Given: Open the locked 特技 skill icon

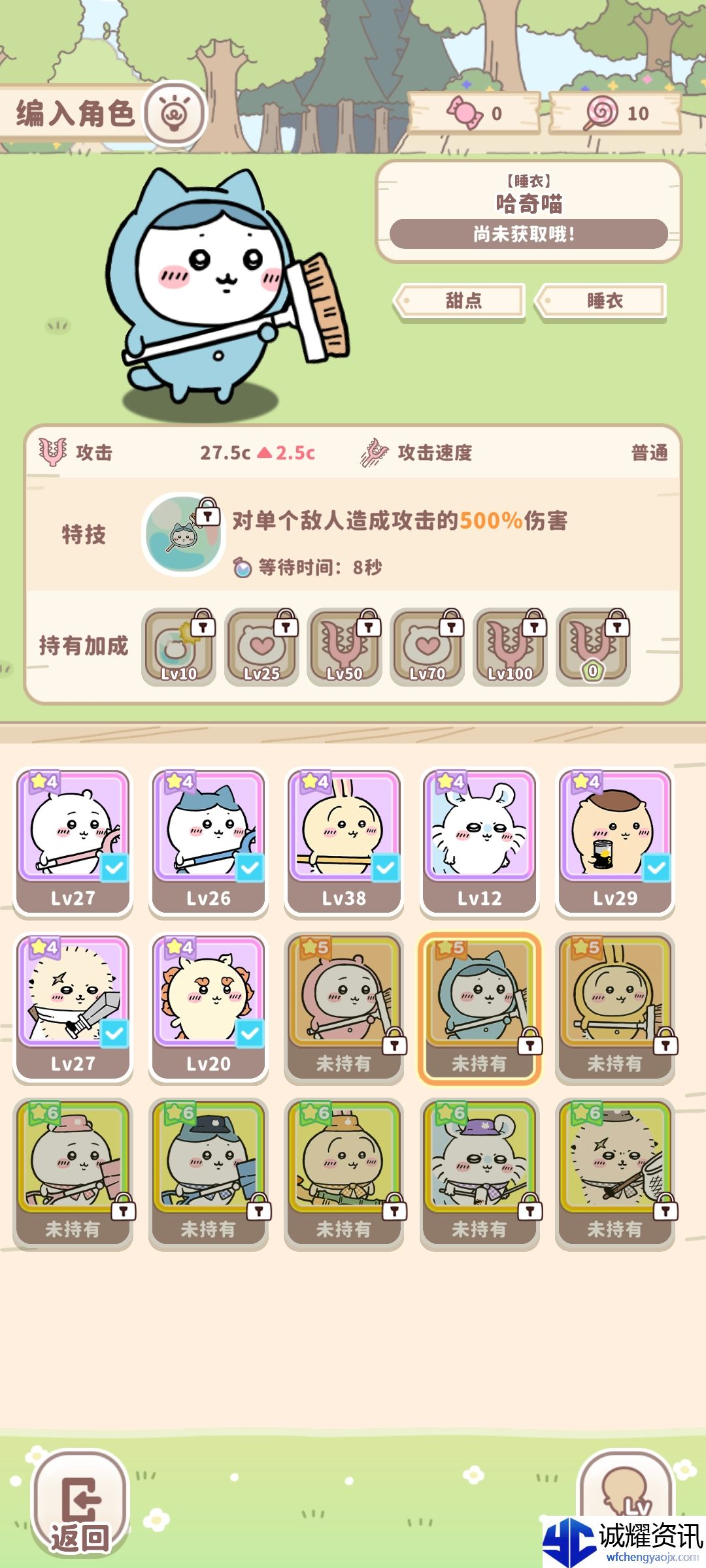Looking at the screenshot, I should [x=184, y=534].
